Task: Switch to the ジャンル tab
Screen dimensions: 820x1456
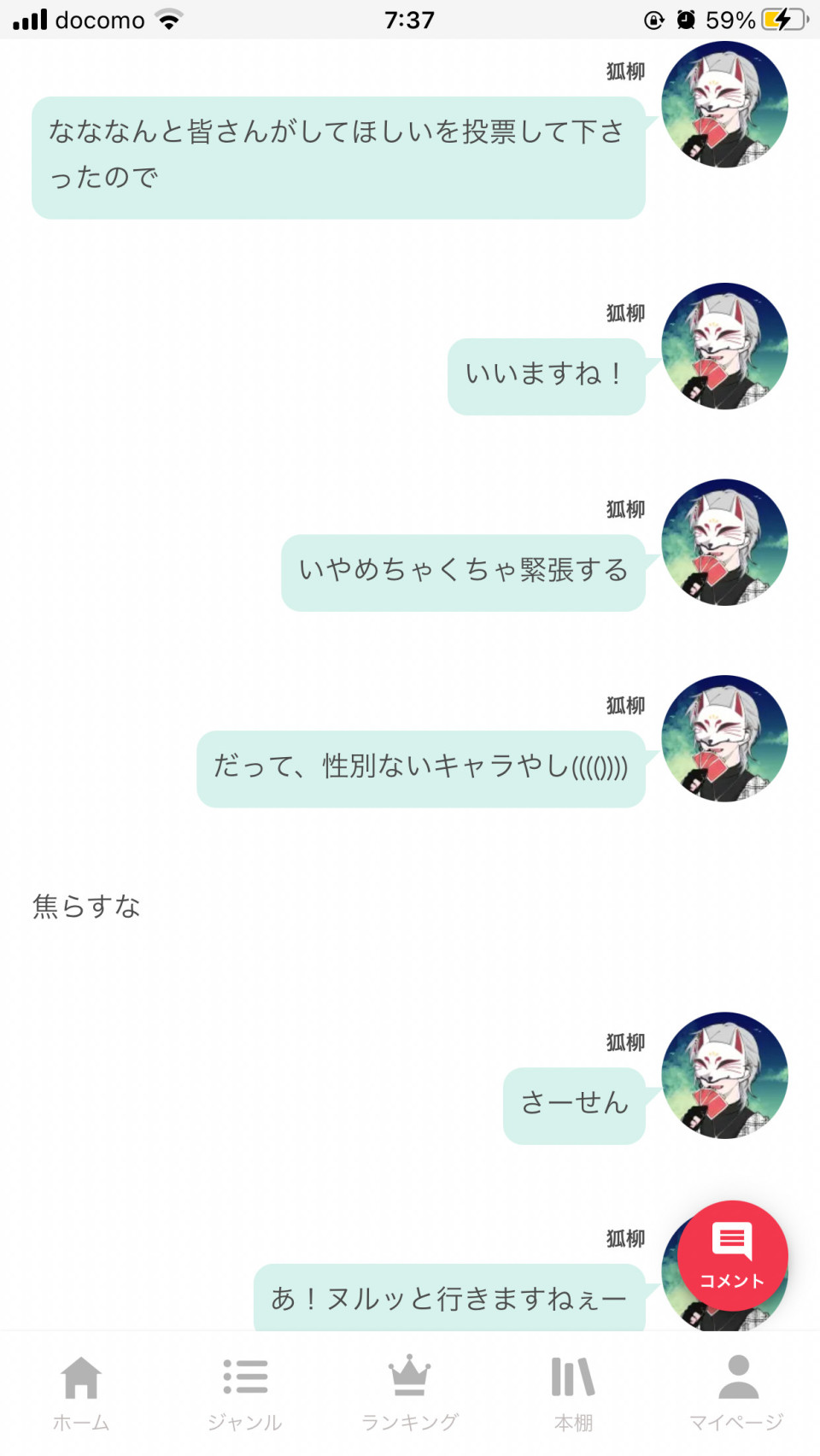Action: point(245,1393)
